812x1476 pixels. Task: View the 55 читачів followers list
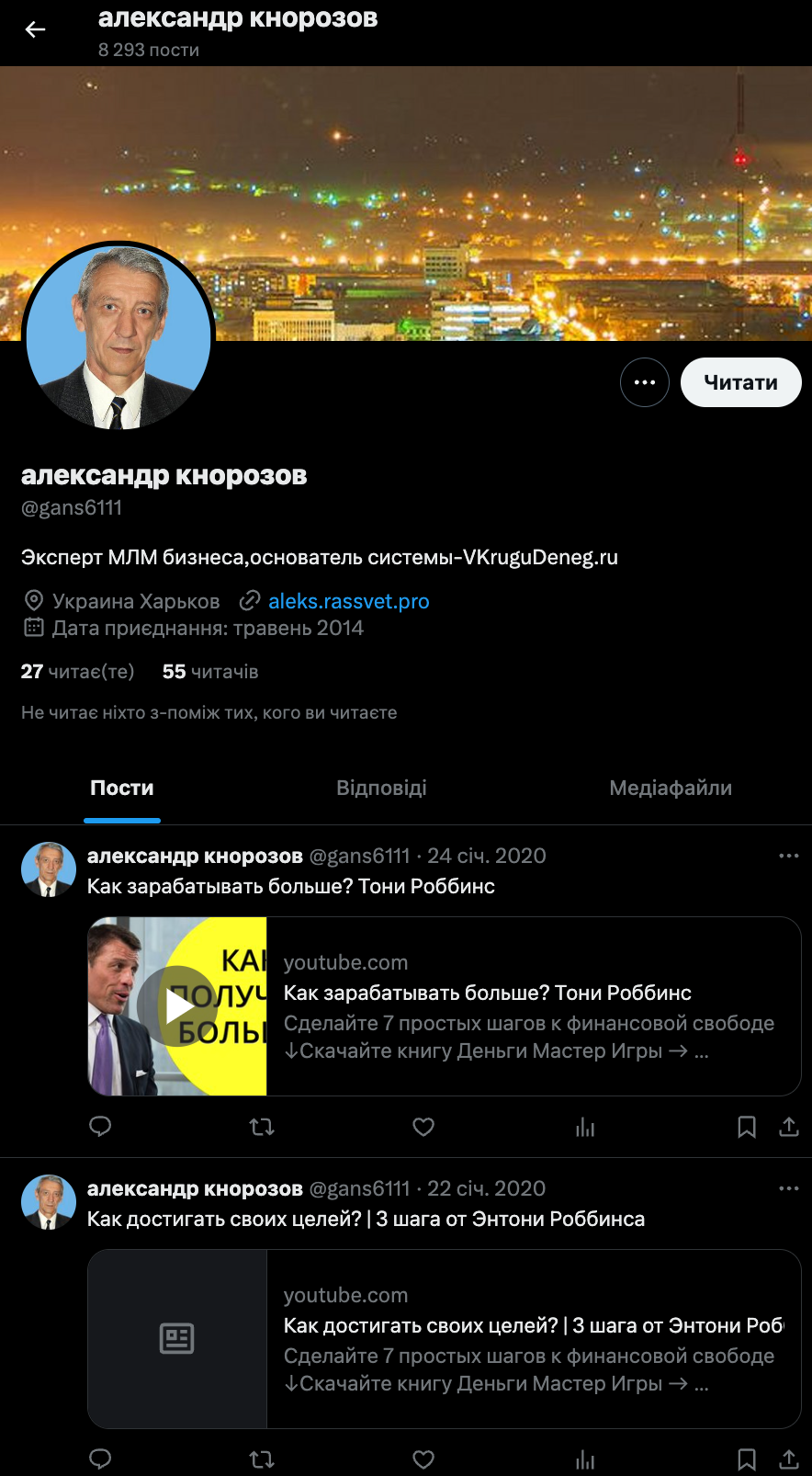210,672
